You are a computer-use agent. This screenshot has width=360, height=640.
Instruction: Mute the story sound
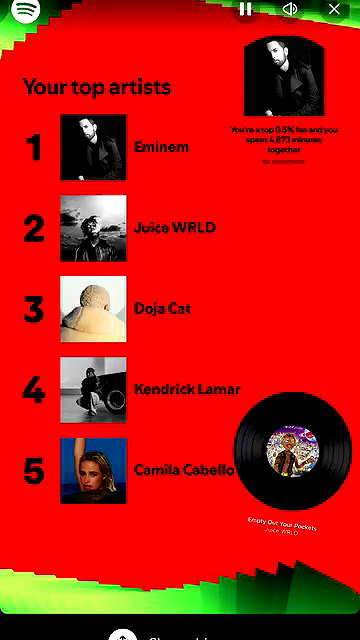tap(289, 9)
